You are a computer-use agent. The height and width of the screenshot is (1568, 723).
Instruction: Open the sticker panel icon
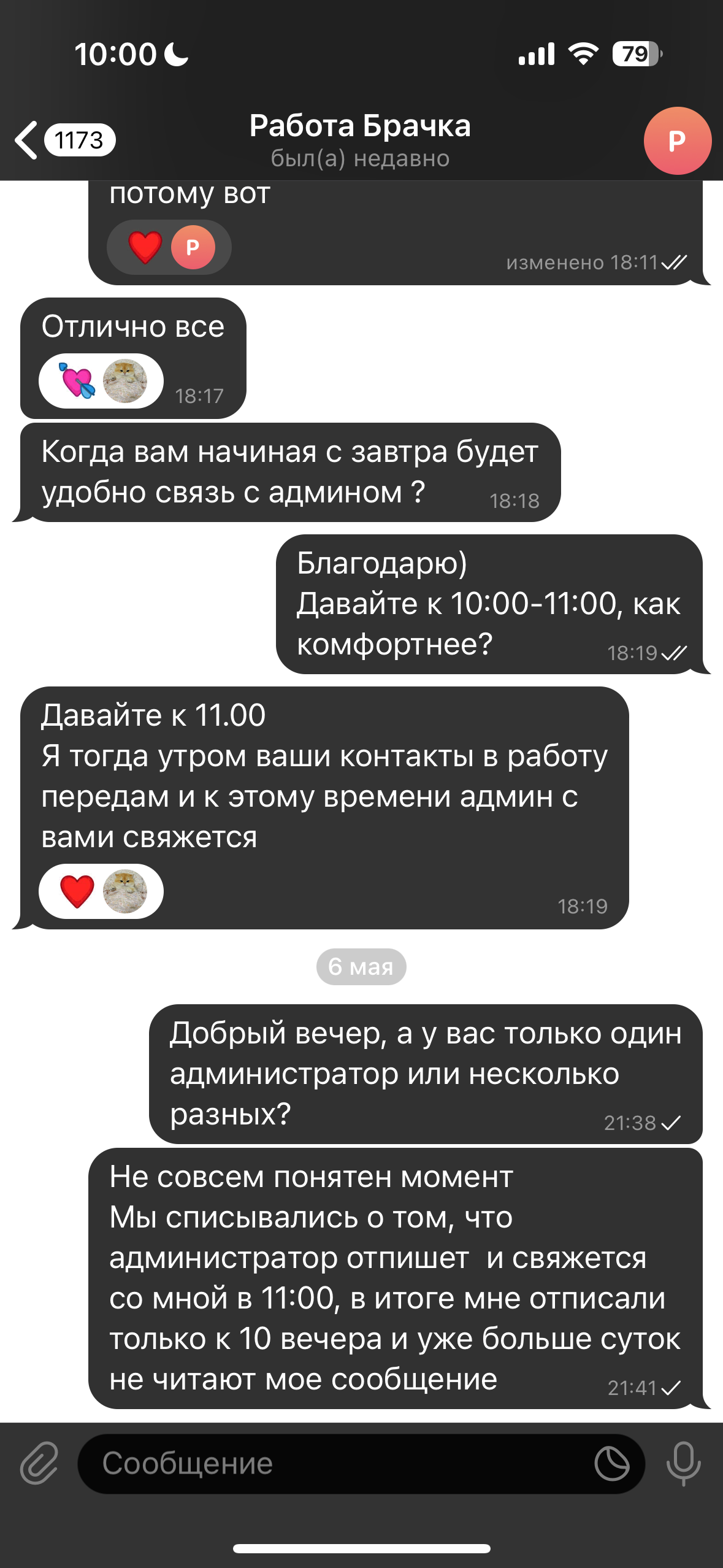[x=611, y=1464]
